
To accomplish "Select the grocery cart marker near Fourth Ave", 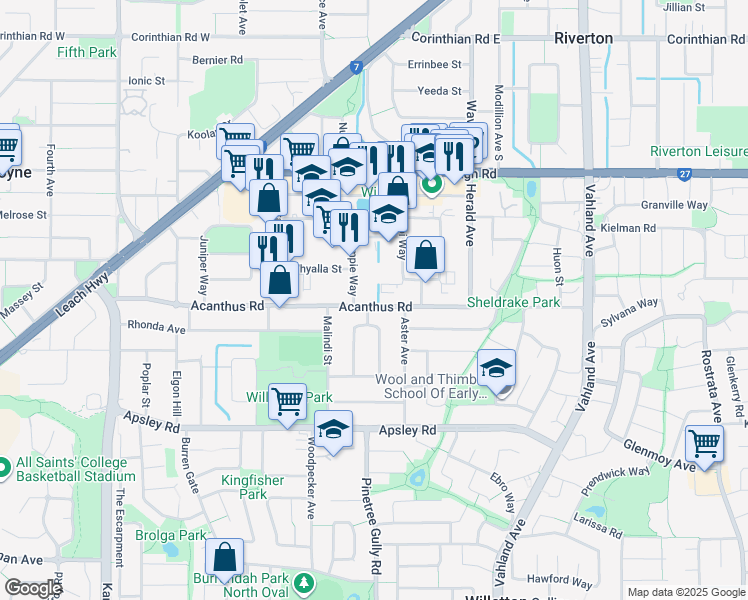I will [6, 147].
